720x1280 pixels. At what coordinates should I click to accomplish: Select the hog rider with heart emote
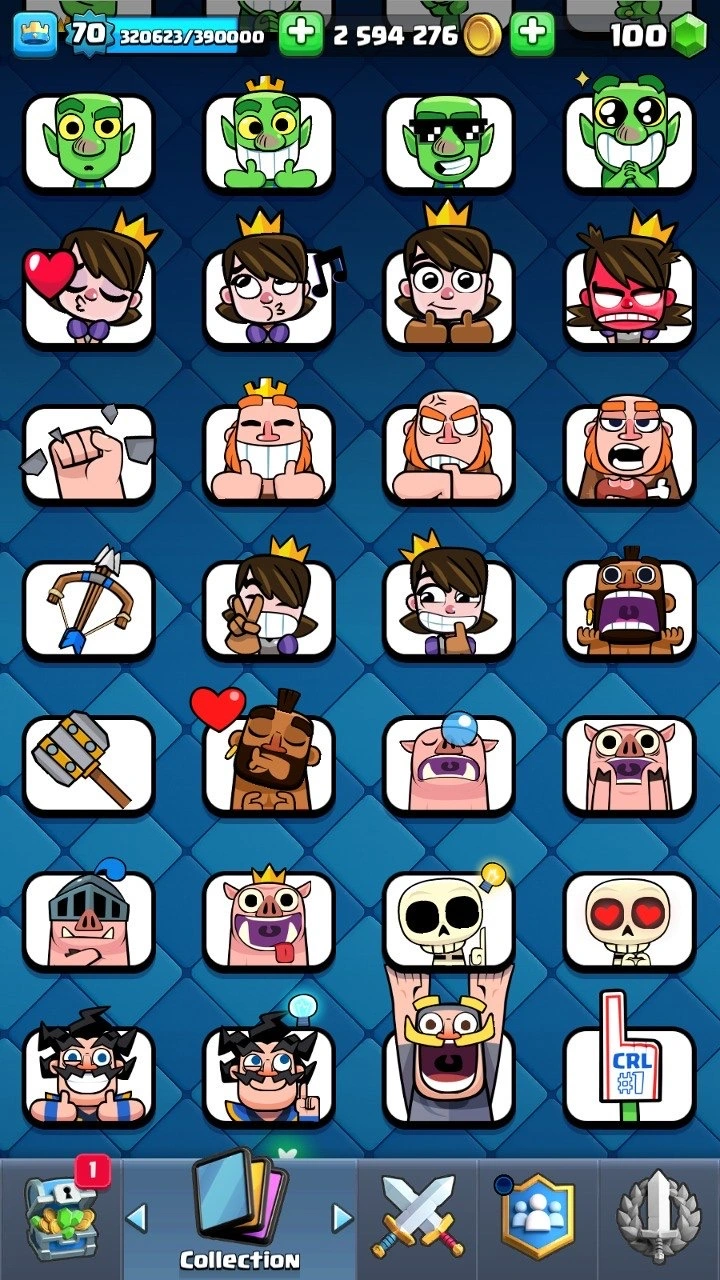click(268, 765)
